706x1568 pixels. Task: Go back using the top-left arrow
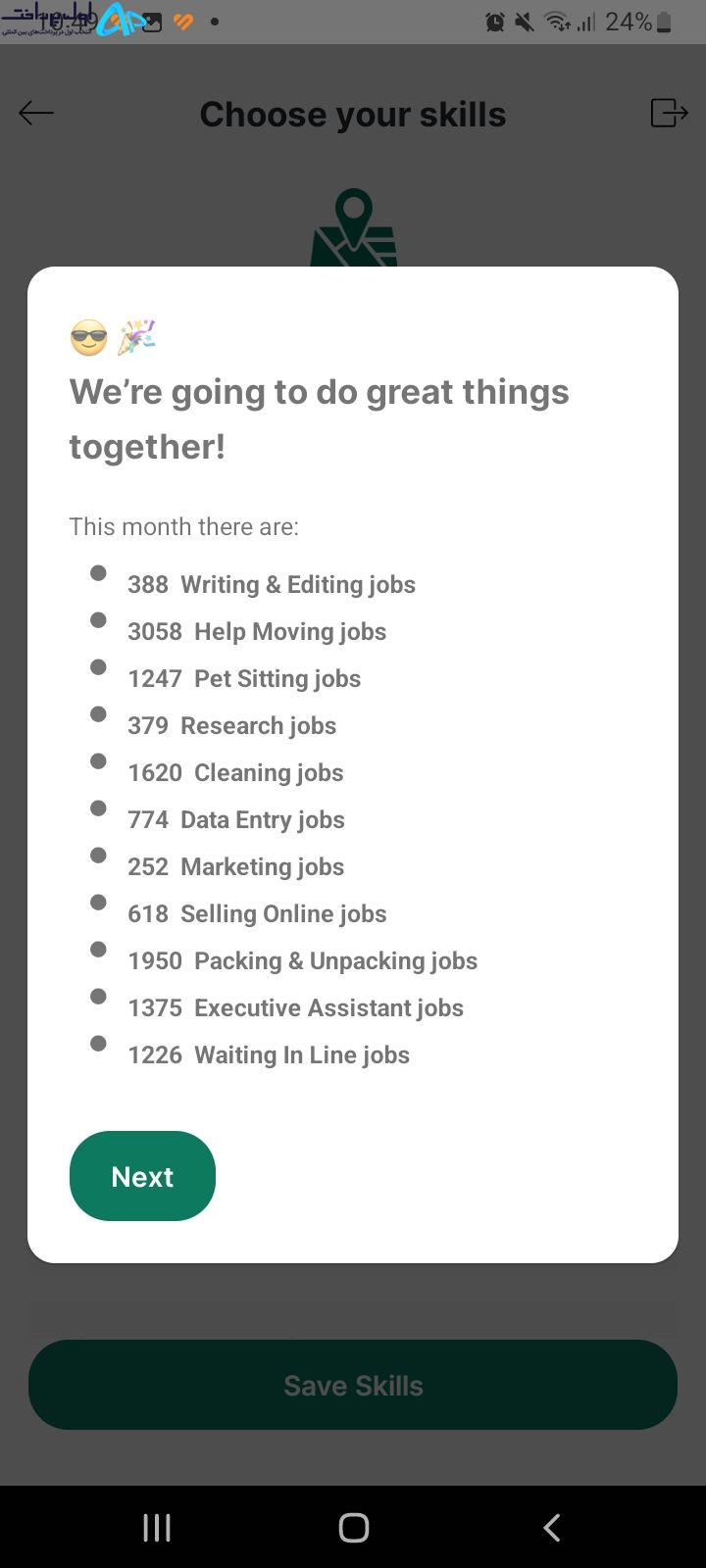coord(36,114)
